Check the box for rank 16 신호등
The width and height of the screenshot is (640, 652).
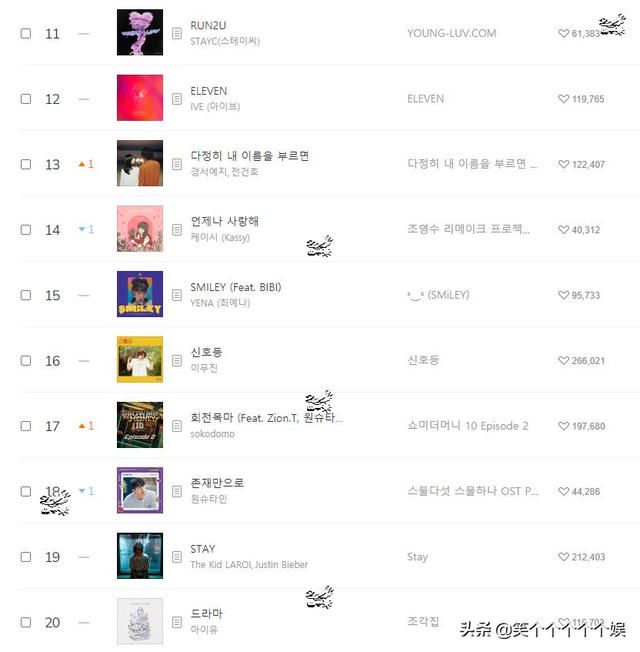[x=26, y=361]
